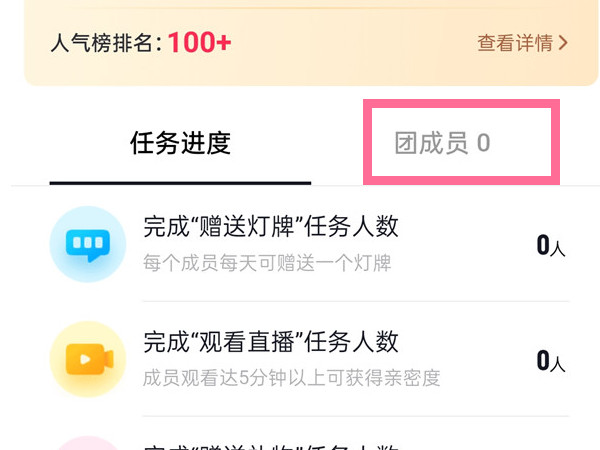Open 查看详情 for popularity ranking

coord(522,43)
